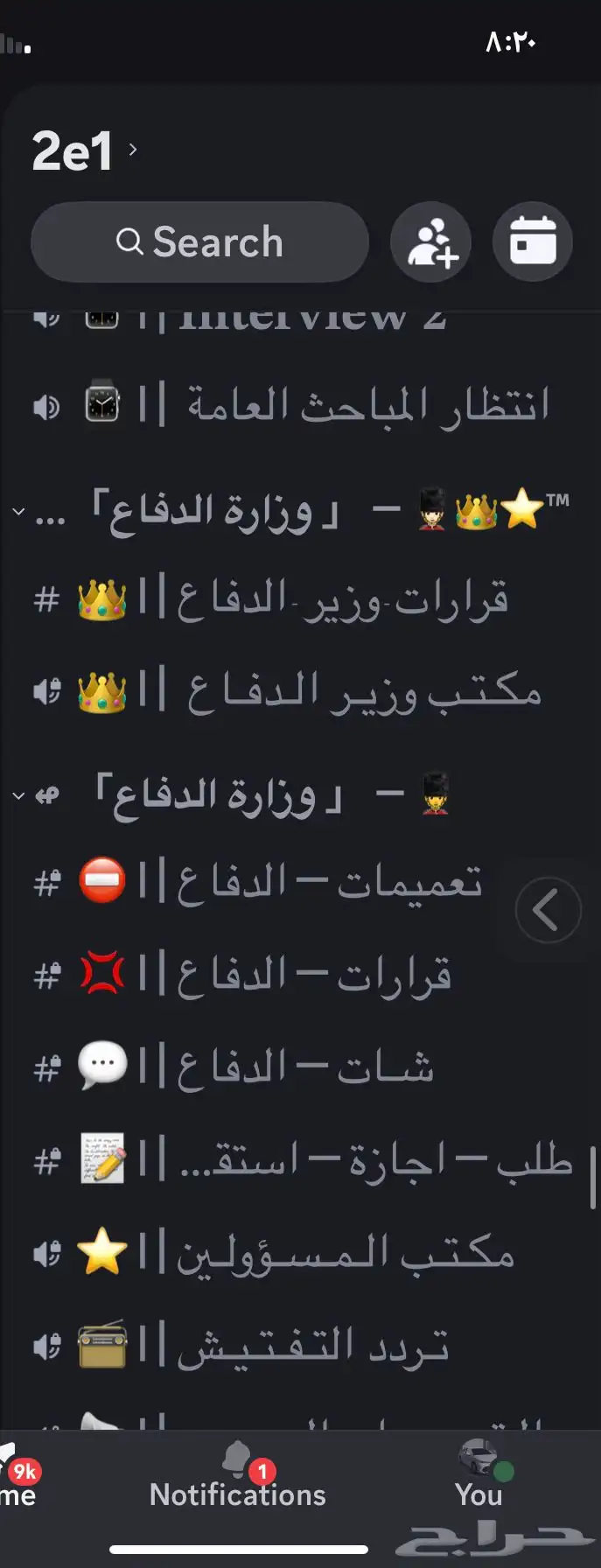The width and height of the screenshot is (601, 1568).
Task: Open the server events calendar
Action: pos(532,242)
